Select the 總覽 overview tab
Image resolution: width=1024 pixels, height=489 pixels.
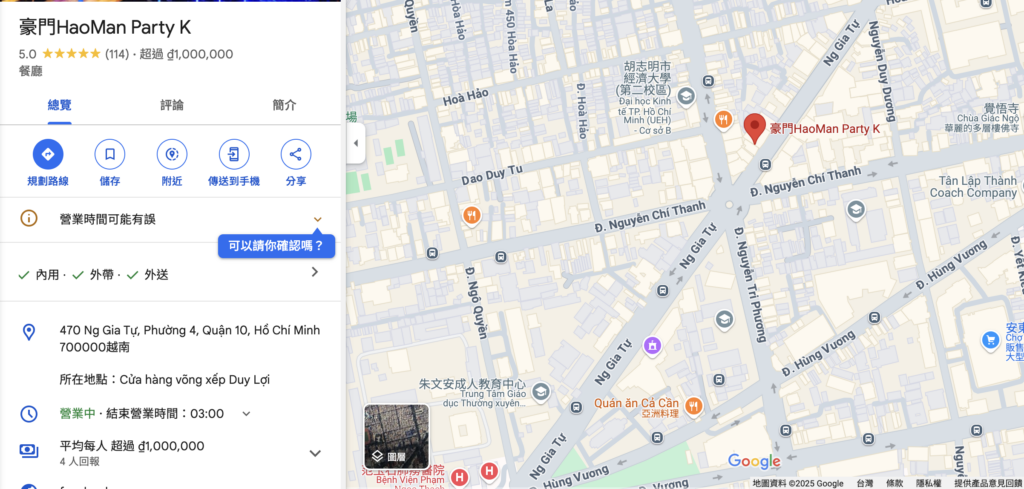pyautogui.click(x=59, y=105)
